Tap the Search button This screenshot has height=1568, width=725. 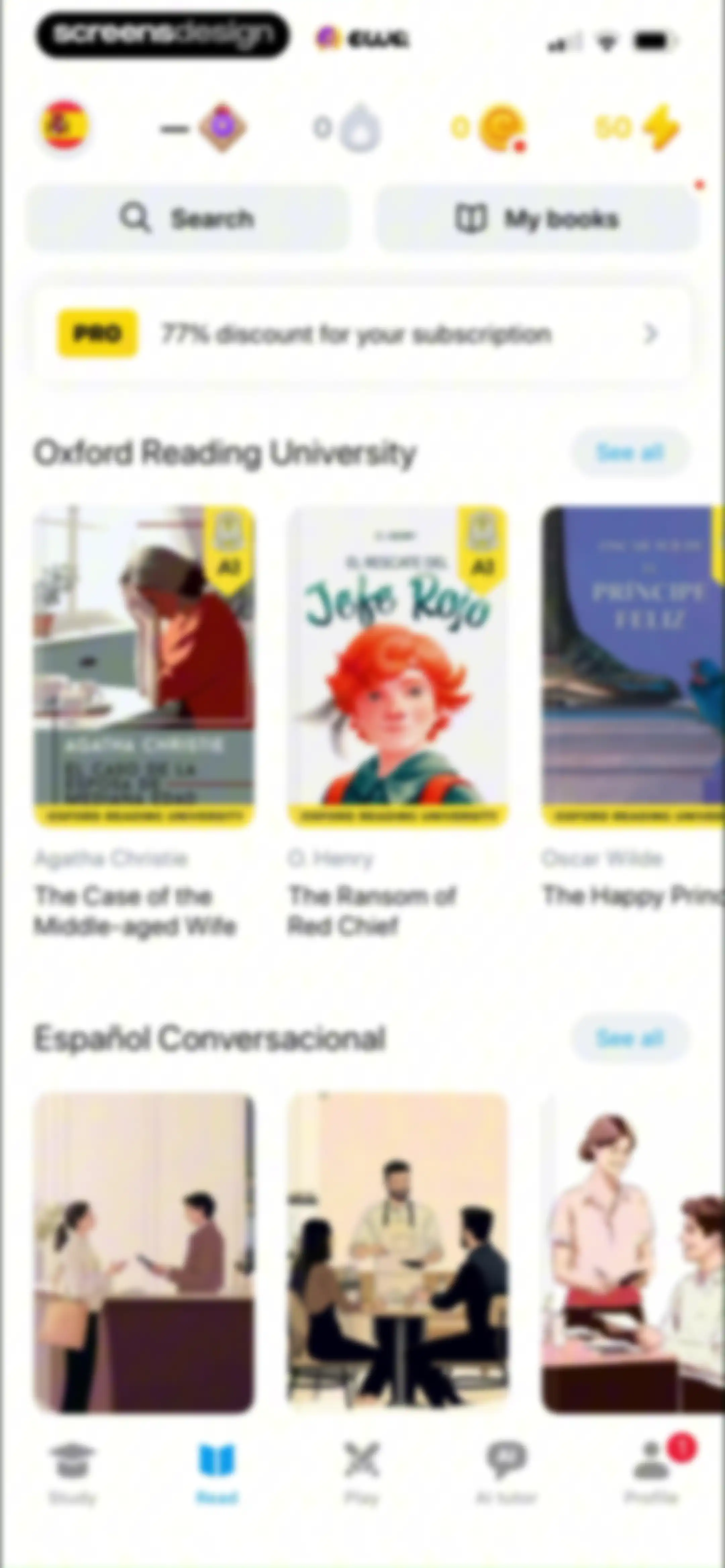[188, 219]
